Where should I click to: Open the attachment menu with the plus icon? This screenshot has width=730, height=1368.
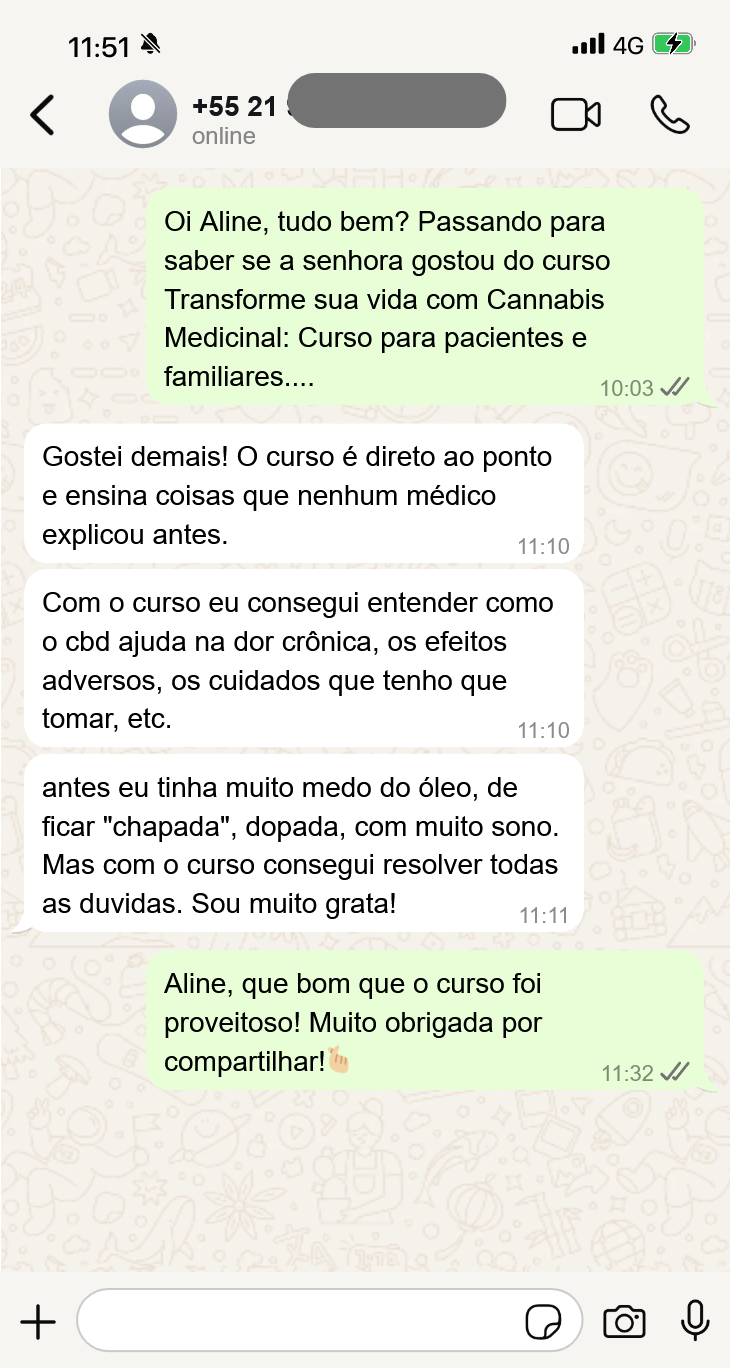coord(37,1320)
